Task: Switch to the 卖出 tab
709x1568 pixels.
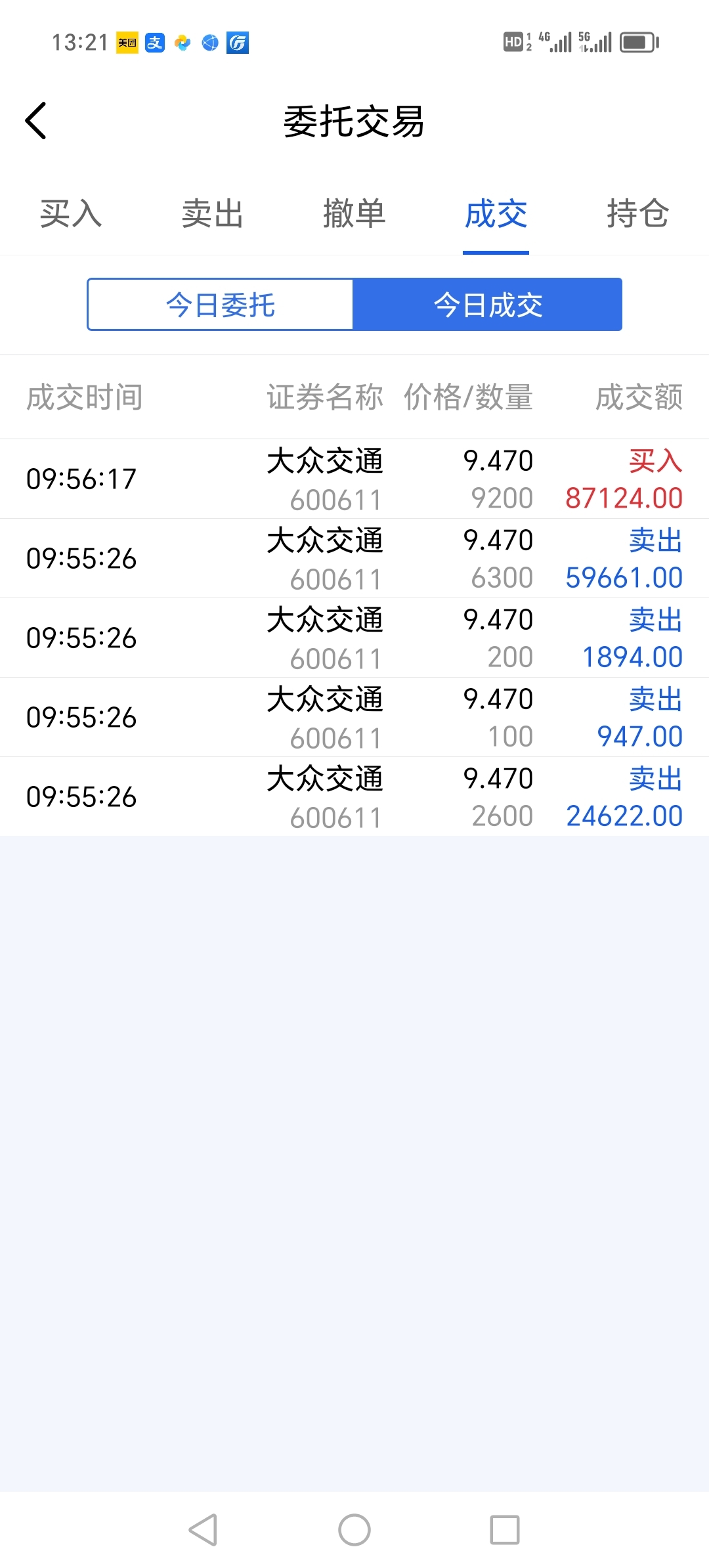Action: click(213, 214)
